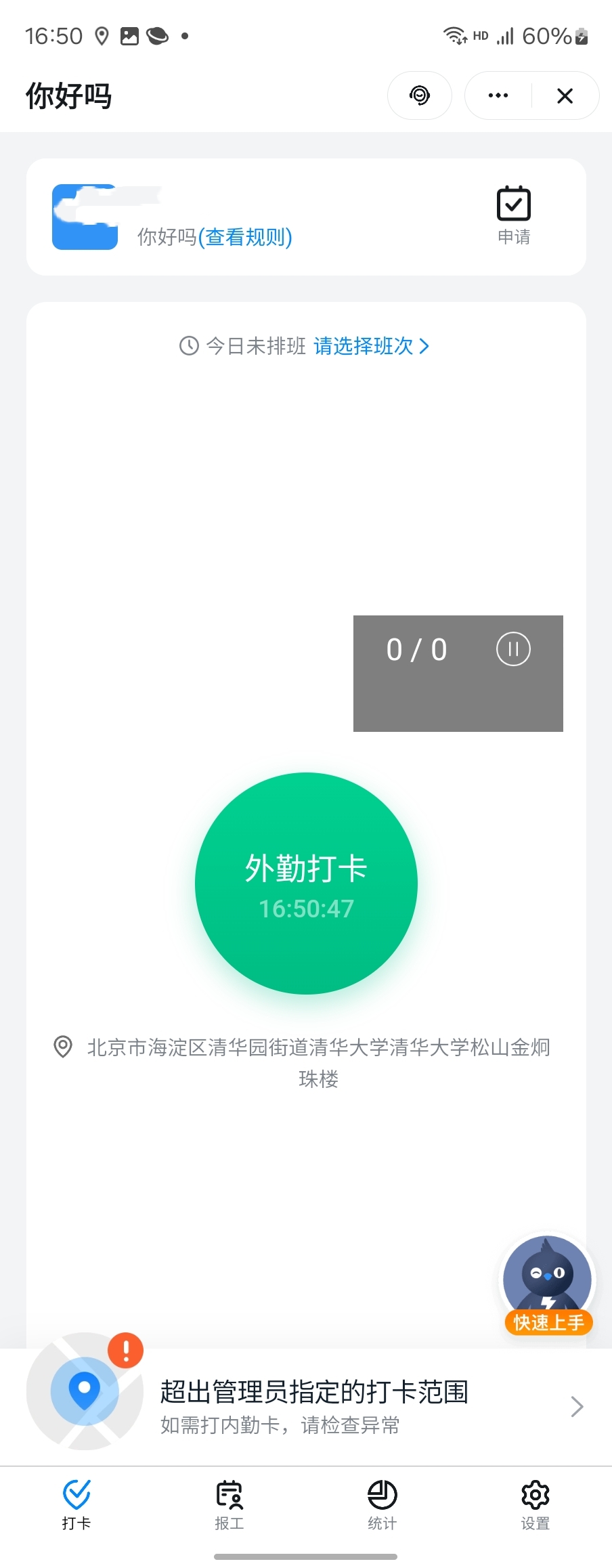Image resolution: width=612 pixels, height=1568 pixels.
Task: Choose a shift via 请选择班次
Action: pyautogui.click(x=371, y=347)
